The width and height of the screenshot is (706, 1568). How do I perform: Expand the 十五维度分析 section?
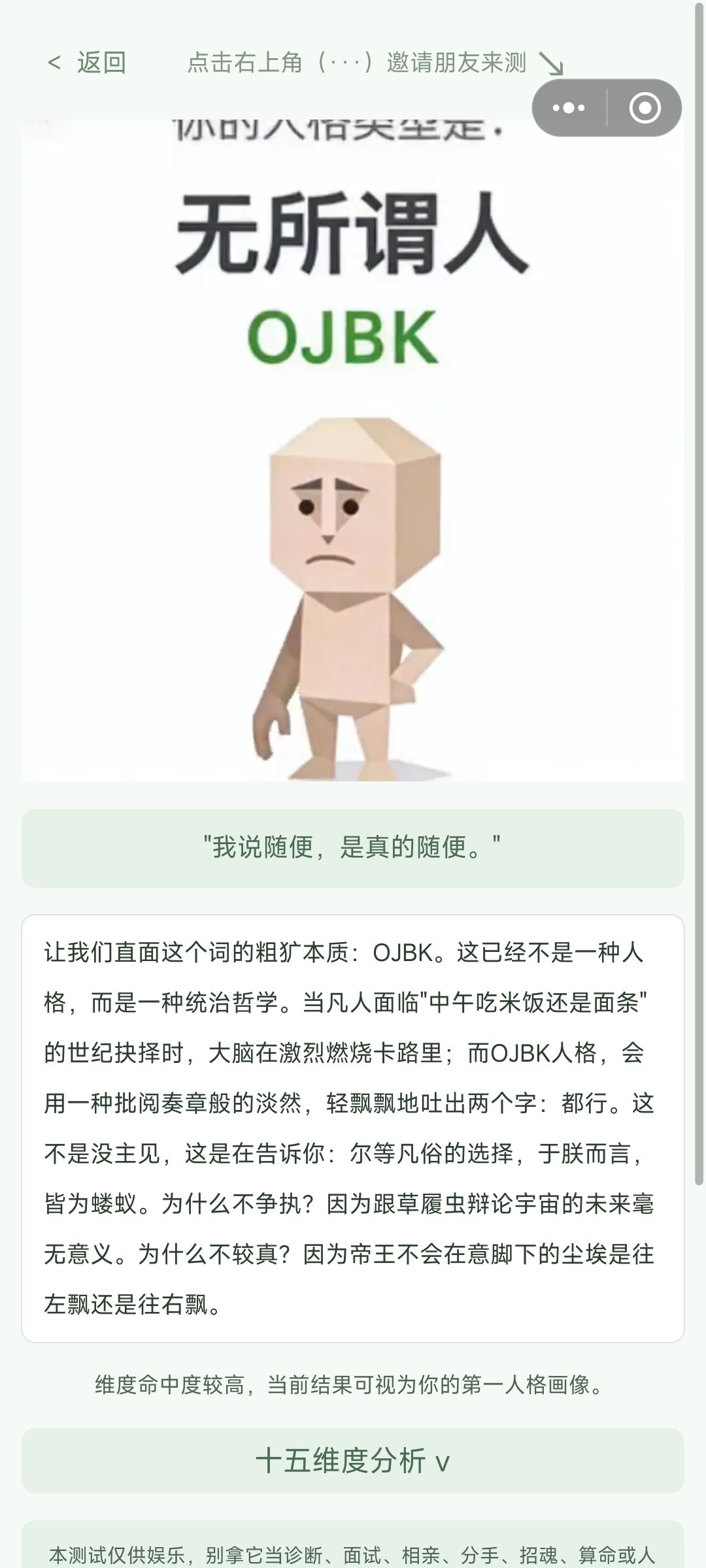(353, 1460)
